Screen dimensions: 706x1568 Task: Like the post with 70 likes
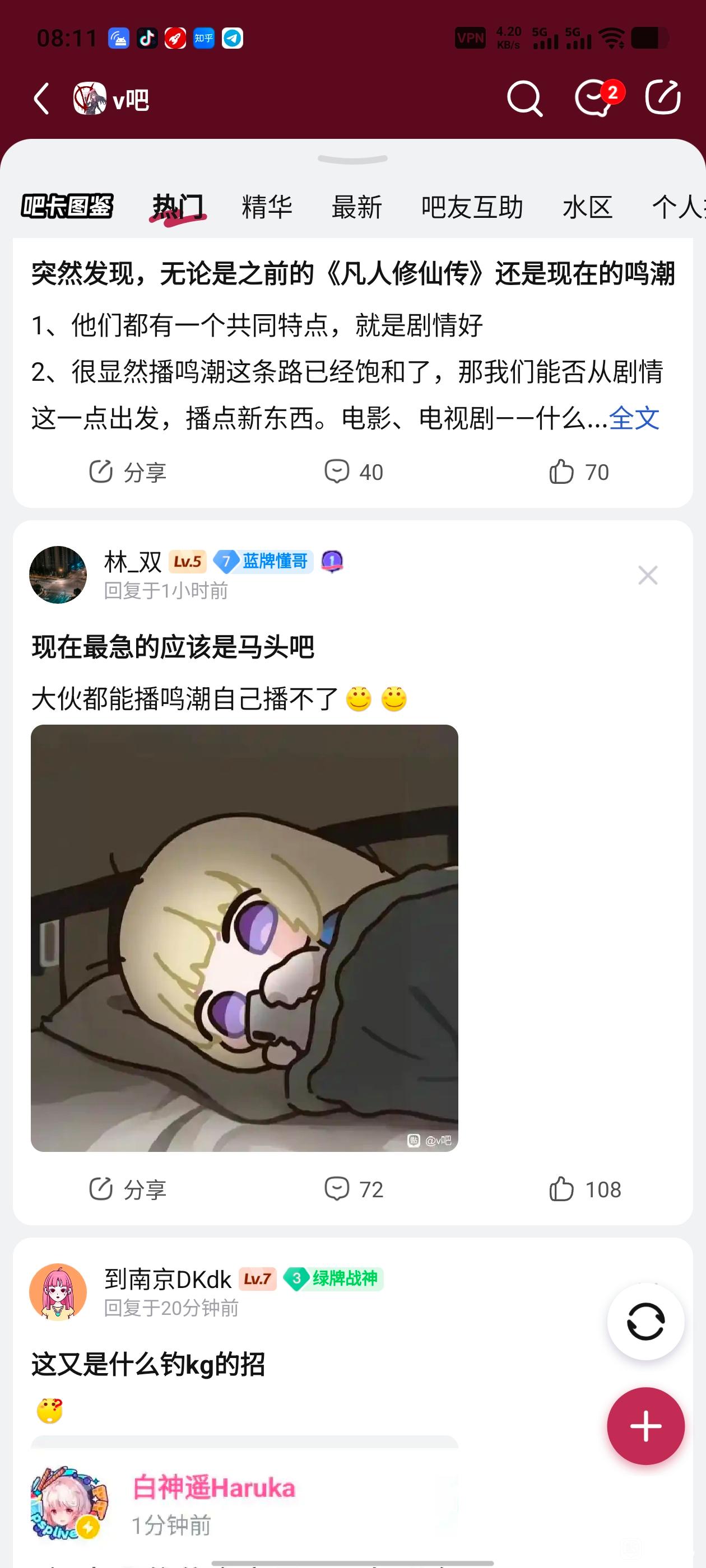579,472
